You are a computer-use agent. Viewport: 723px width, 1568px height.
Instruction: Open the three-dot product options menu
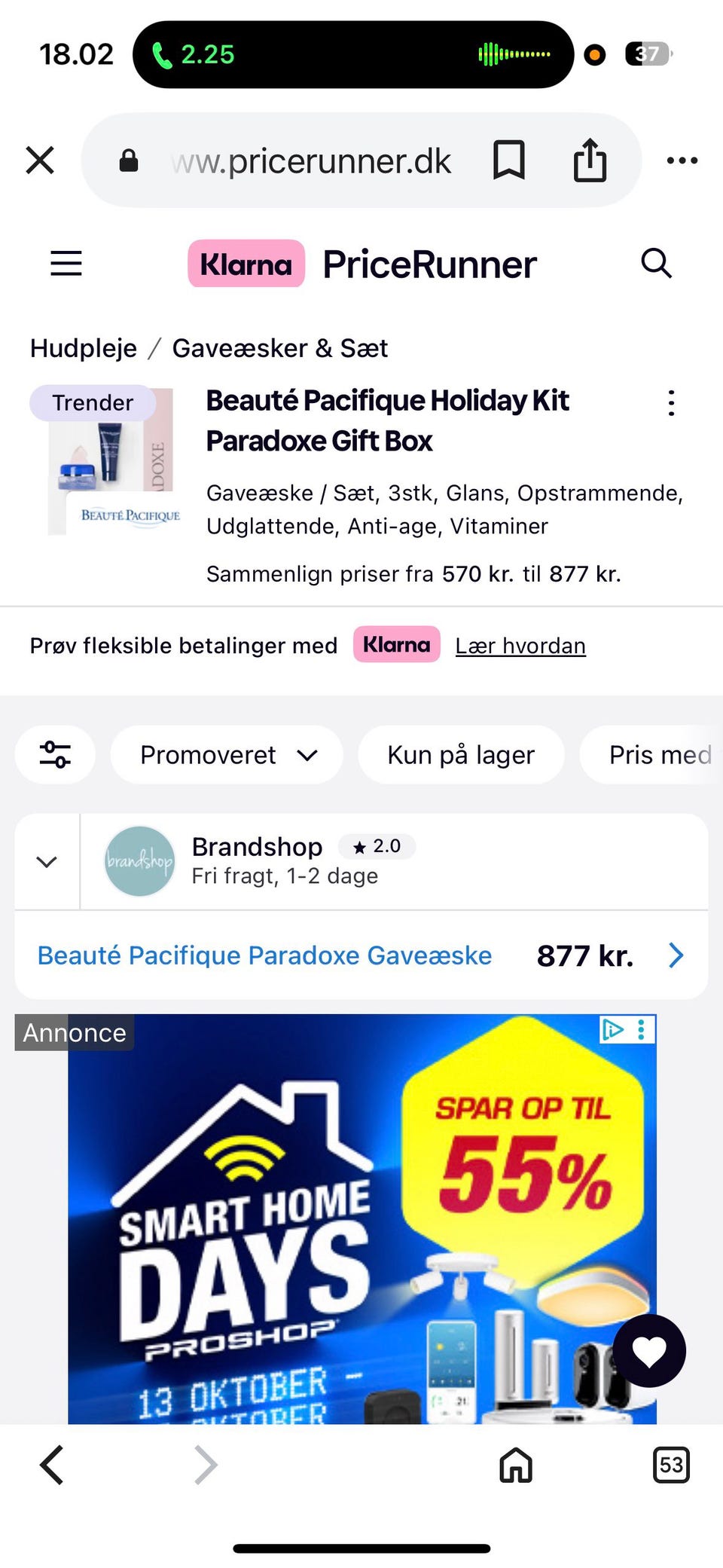(x=670, y=403)
